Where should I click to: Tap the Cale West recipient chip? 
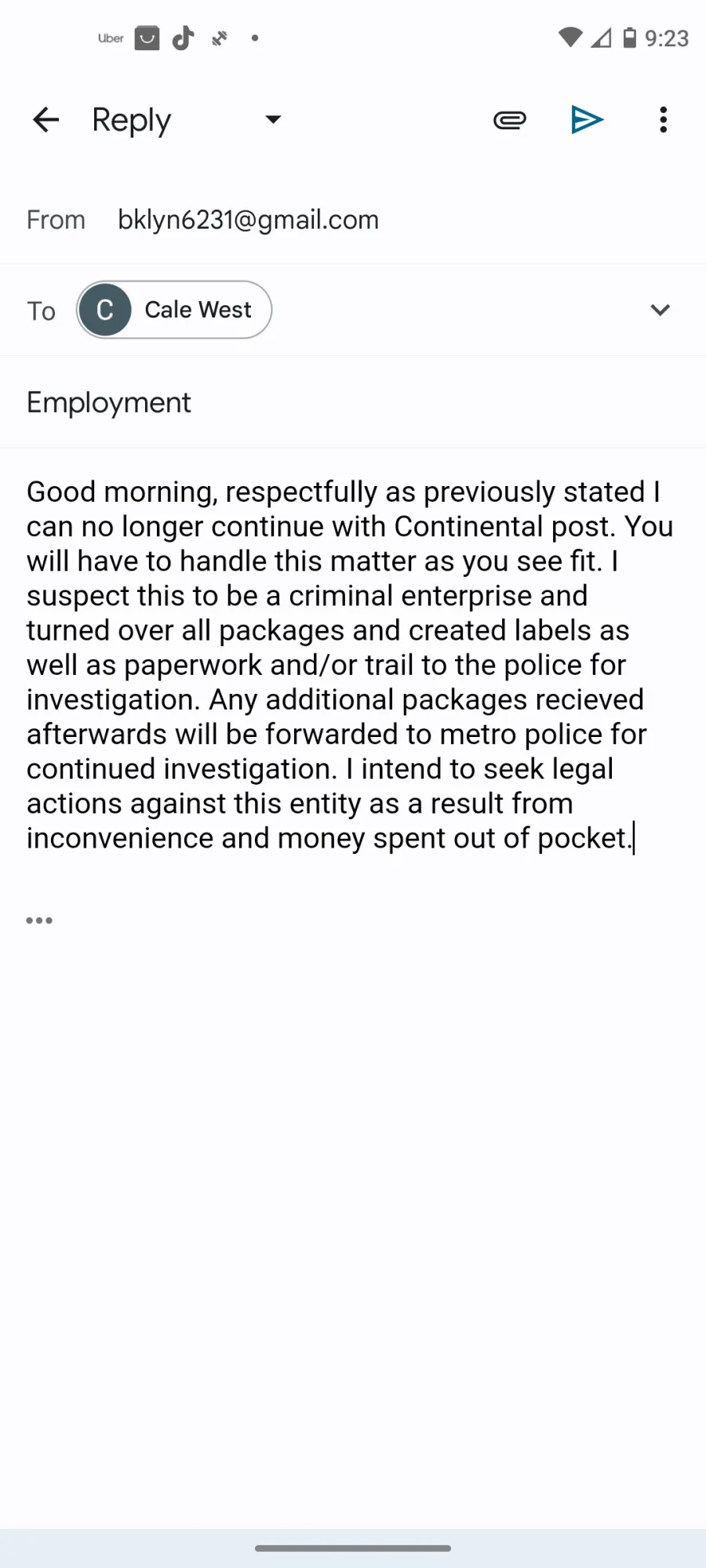point(174,310)
